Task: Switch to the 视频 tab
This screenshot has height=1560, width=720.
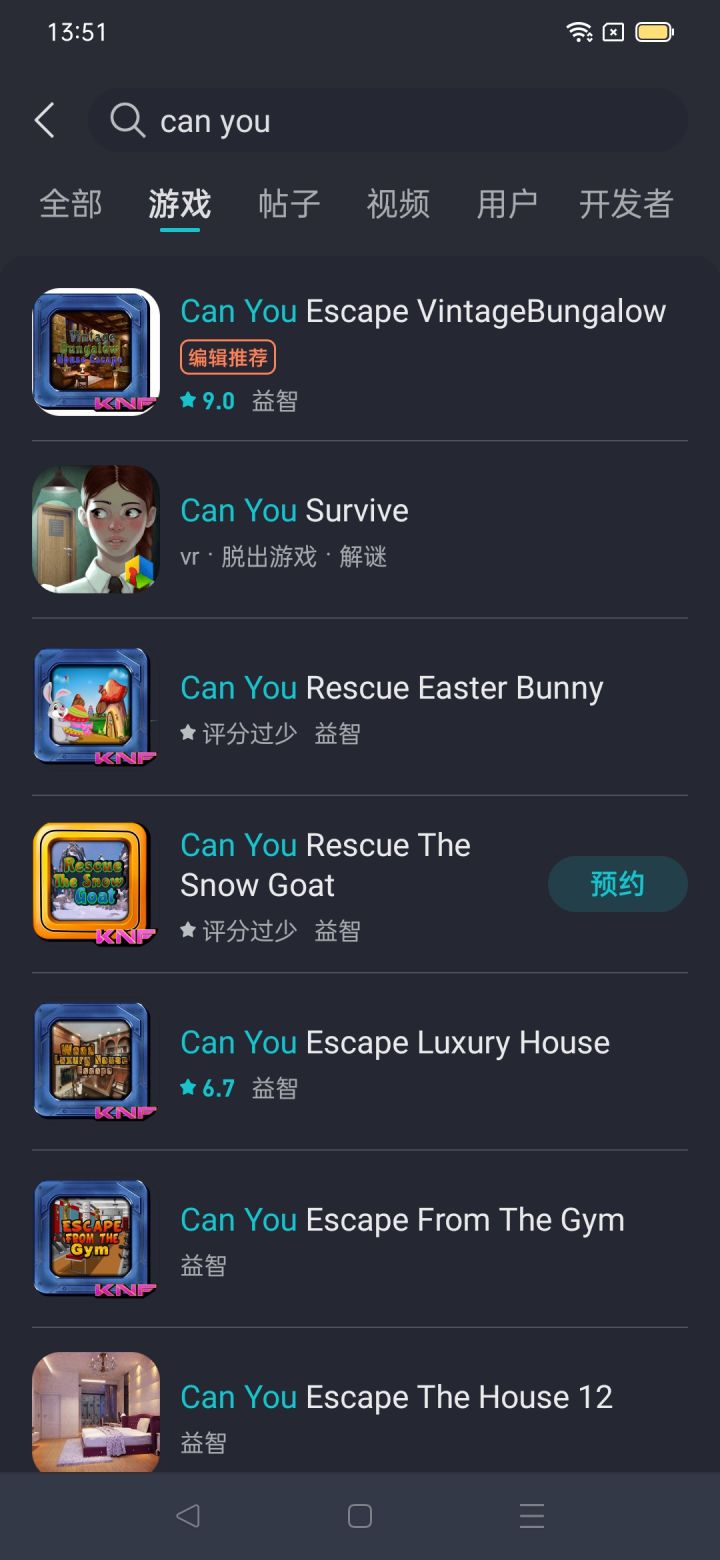Action: point(398,205)
